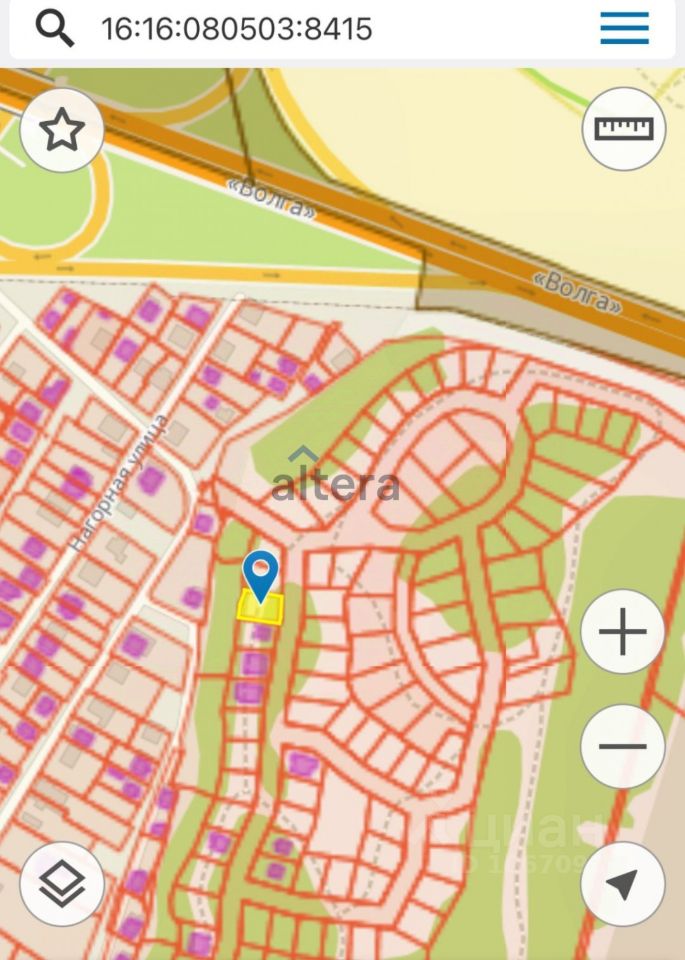Zoom in with the plus button
The height and width of the screenshot is (960, 685).
(x=622, y=632)
